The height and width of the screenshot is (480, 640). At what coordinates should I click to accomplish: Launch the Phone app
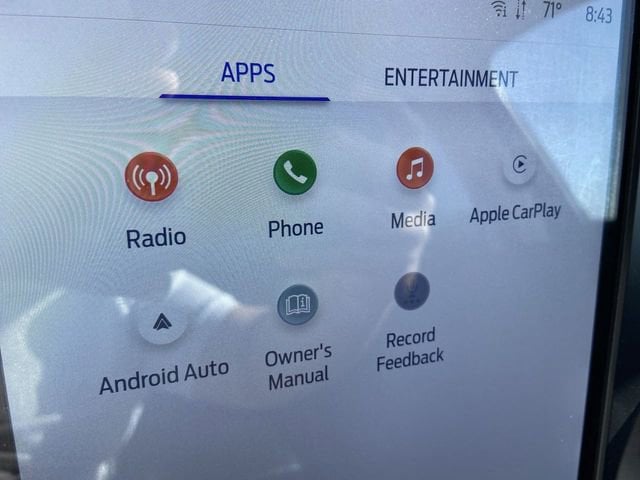coord(295,173)
